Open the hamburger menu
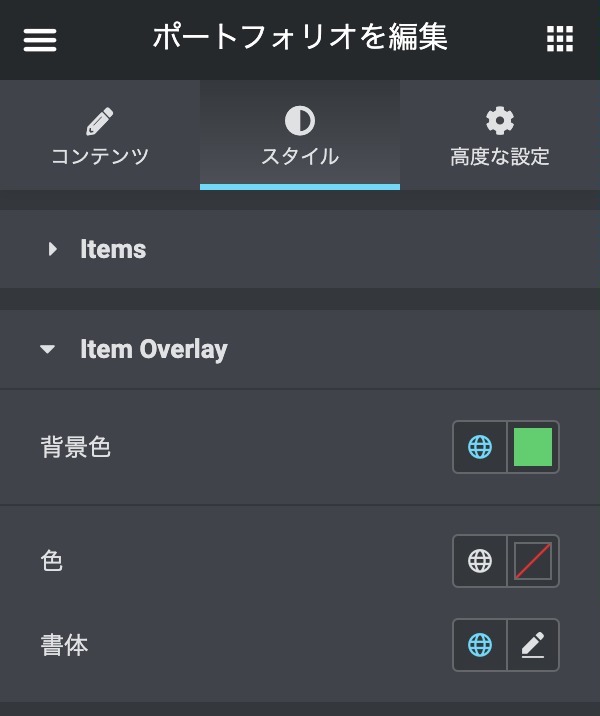The height and width of the screenshot is (716, 600). 40,39
